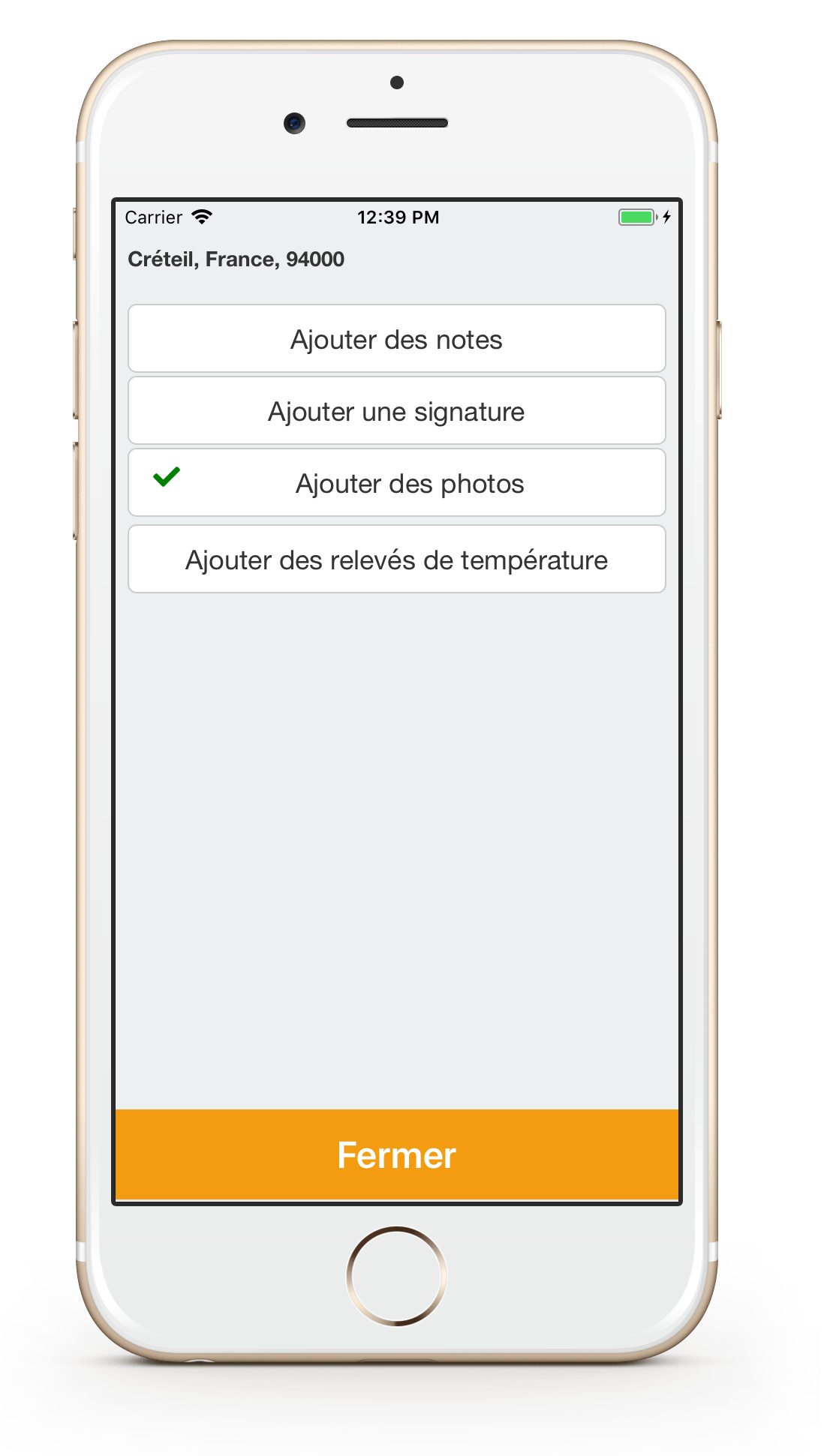Screen dimensions: 830x1456
Task: Open Ajouter des notes
Action: point(396,339)
